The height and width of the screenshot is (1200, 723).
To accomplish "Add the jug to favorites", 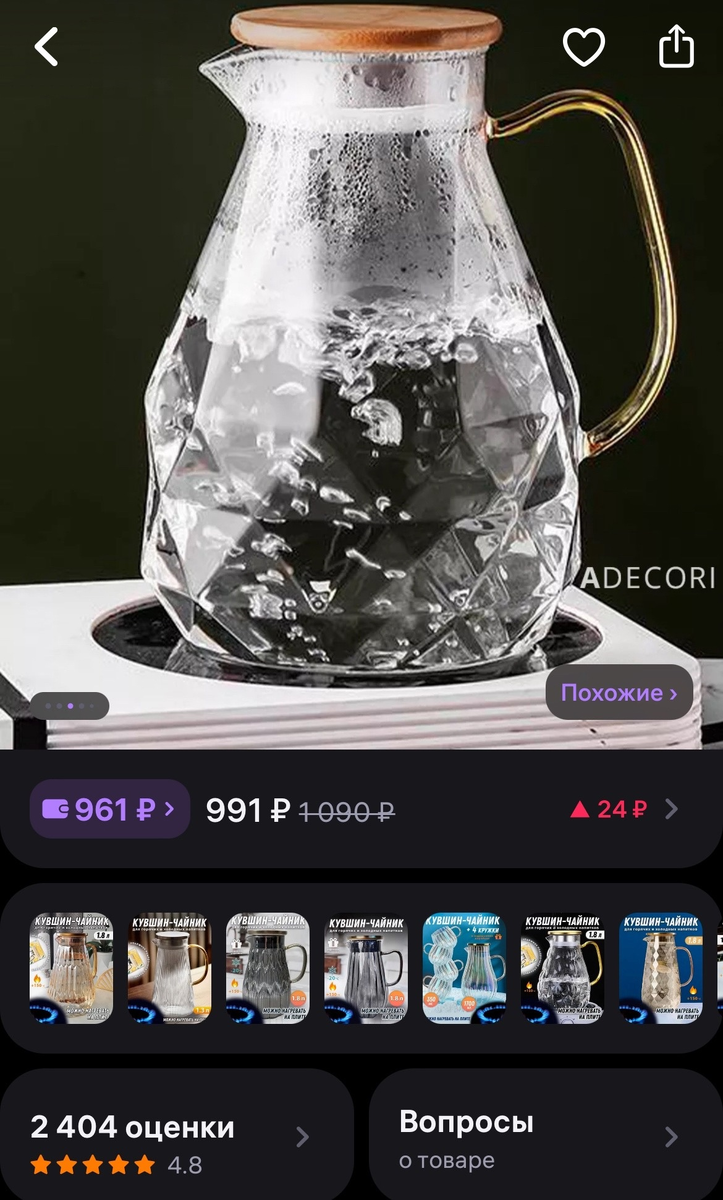I will coord(583,47).
